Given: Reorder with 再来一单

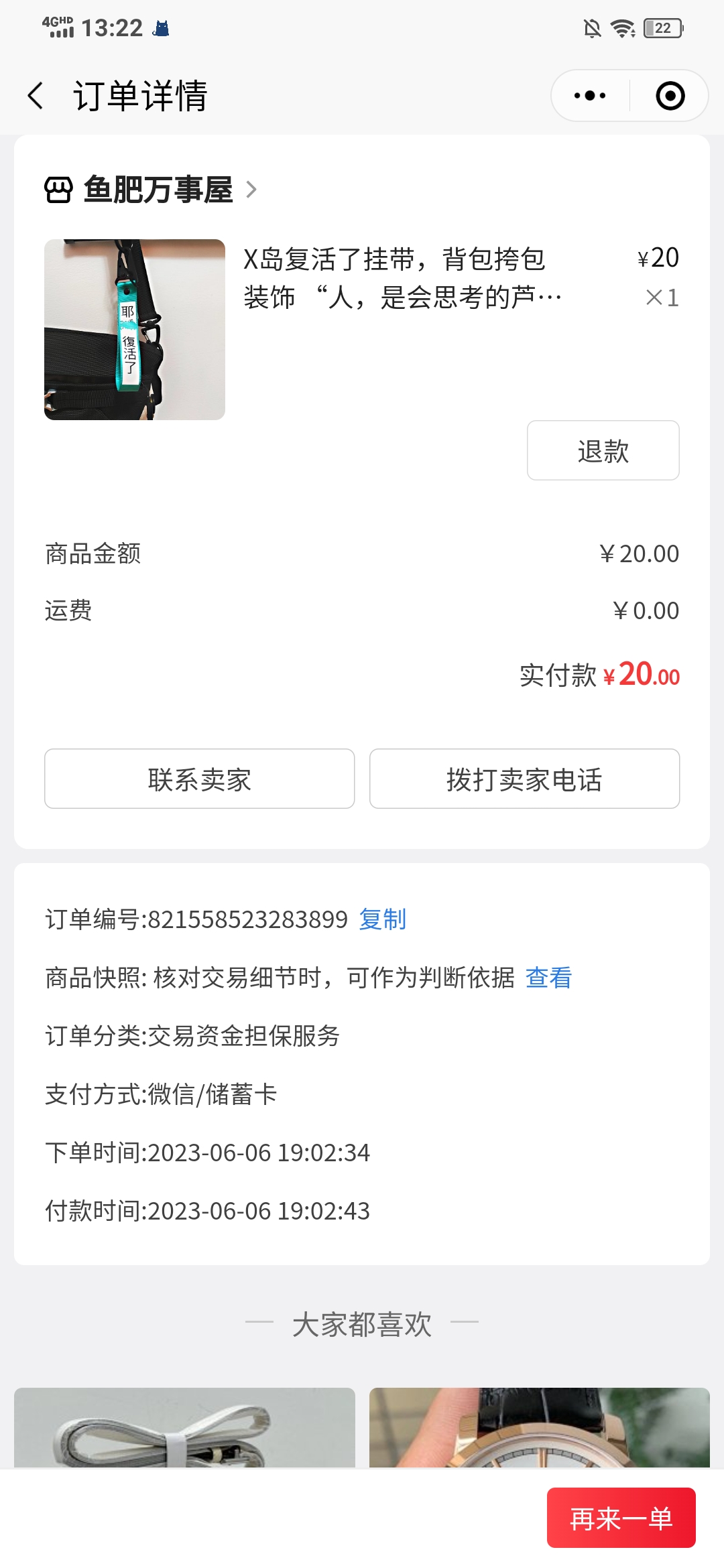Looking at the screenshot, I should point(621,1518).
